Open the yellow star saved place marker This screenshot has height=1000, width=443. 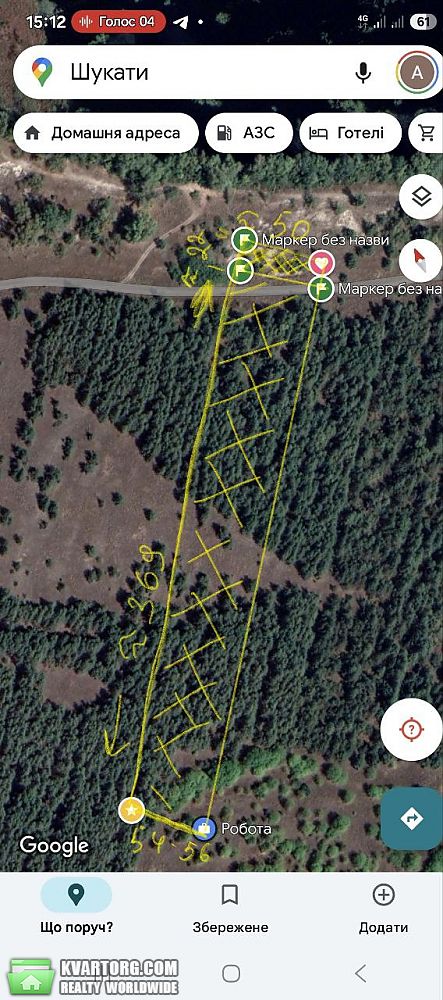click(x=131, y=810)
